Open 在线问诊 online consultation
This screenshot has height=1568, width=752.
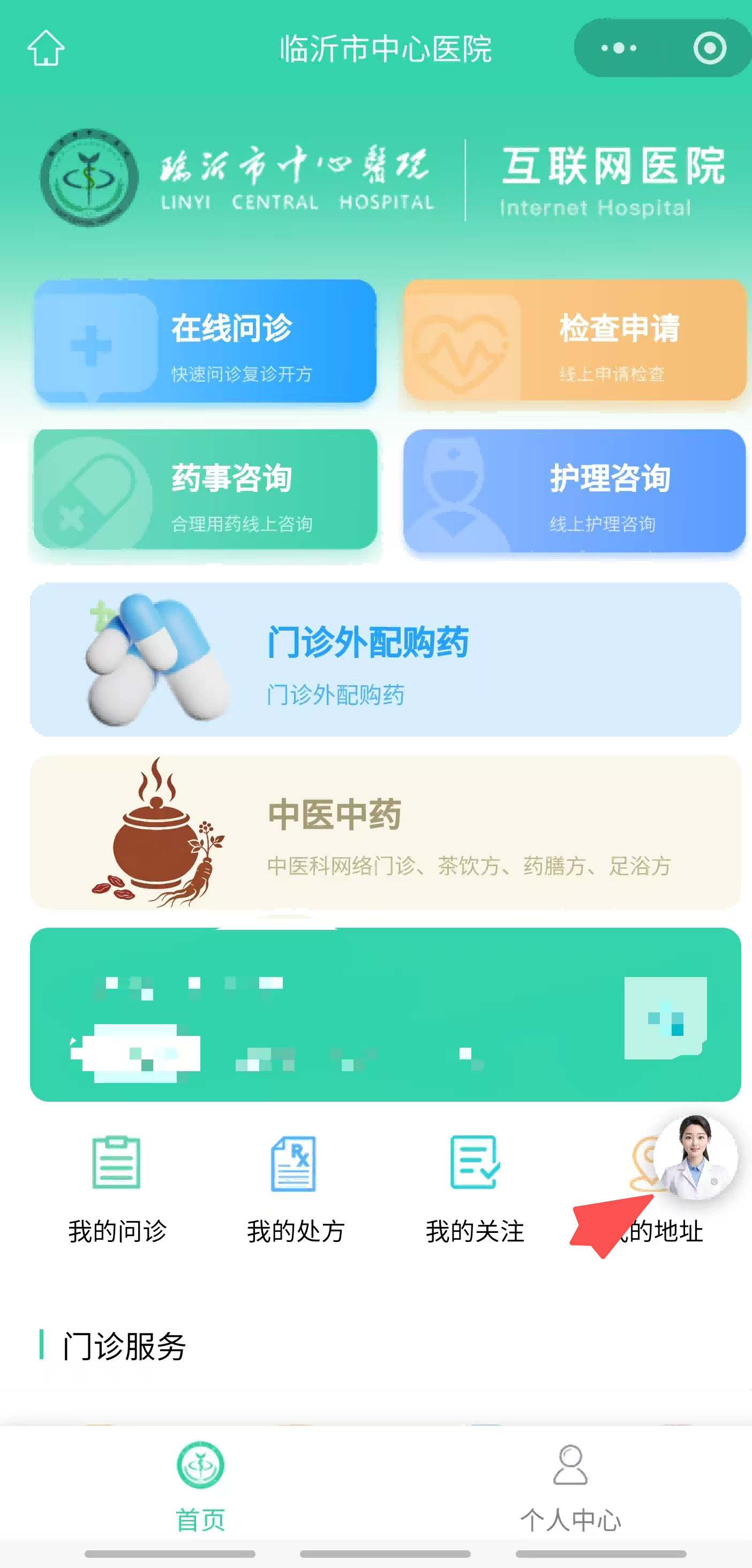point(205,341)
